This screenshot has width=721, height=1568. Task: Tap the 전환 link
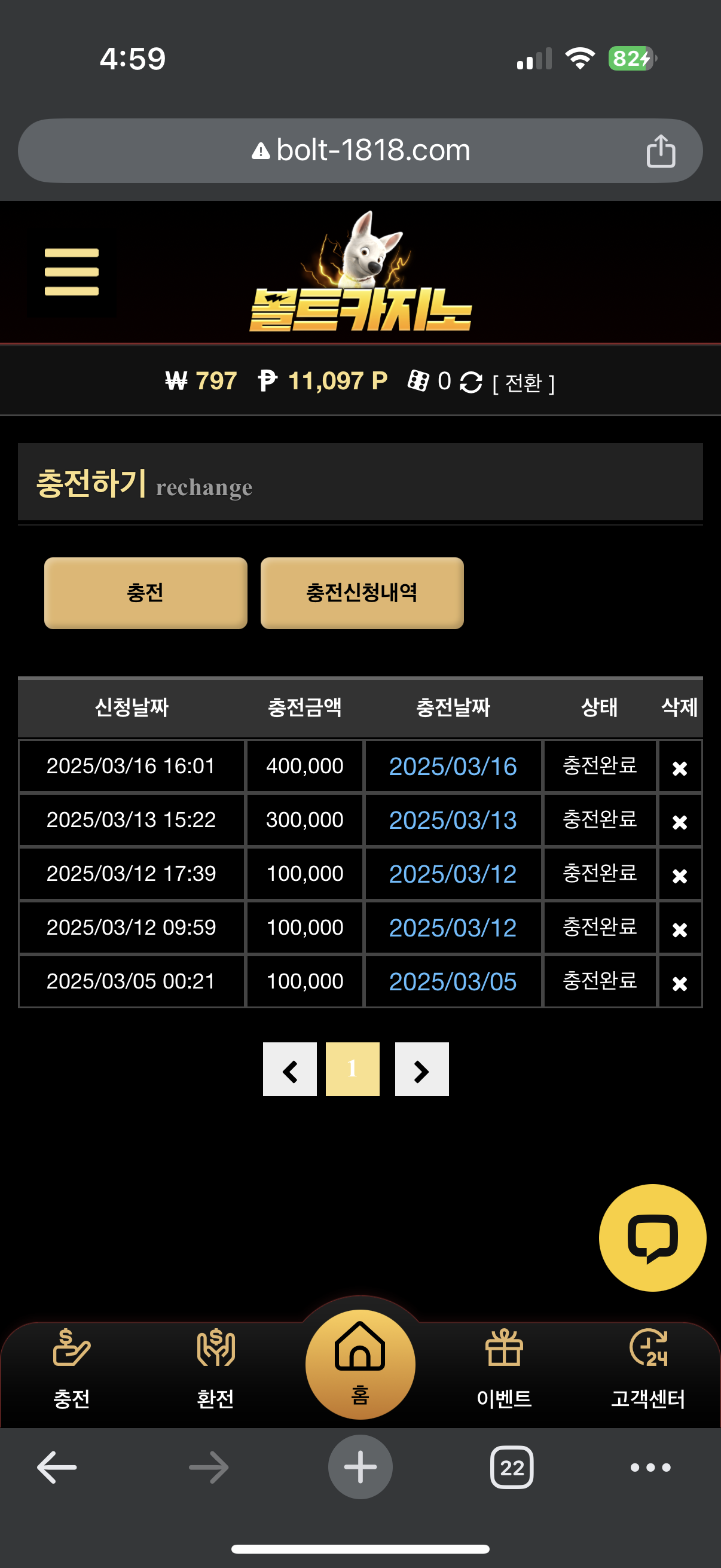tap(523, 383)
